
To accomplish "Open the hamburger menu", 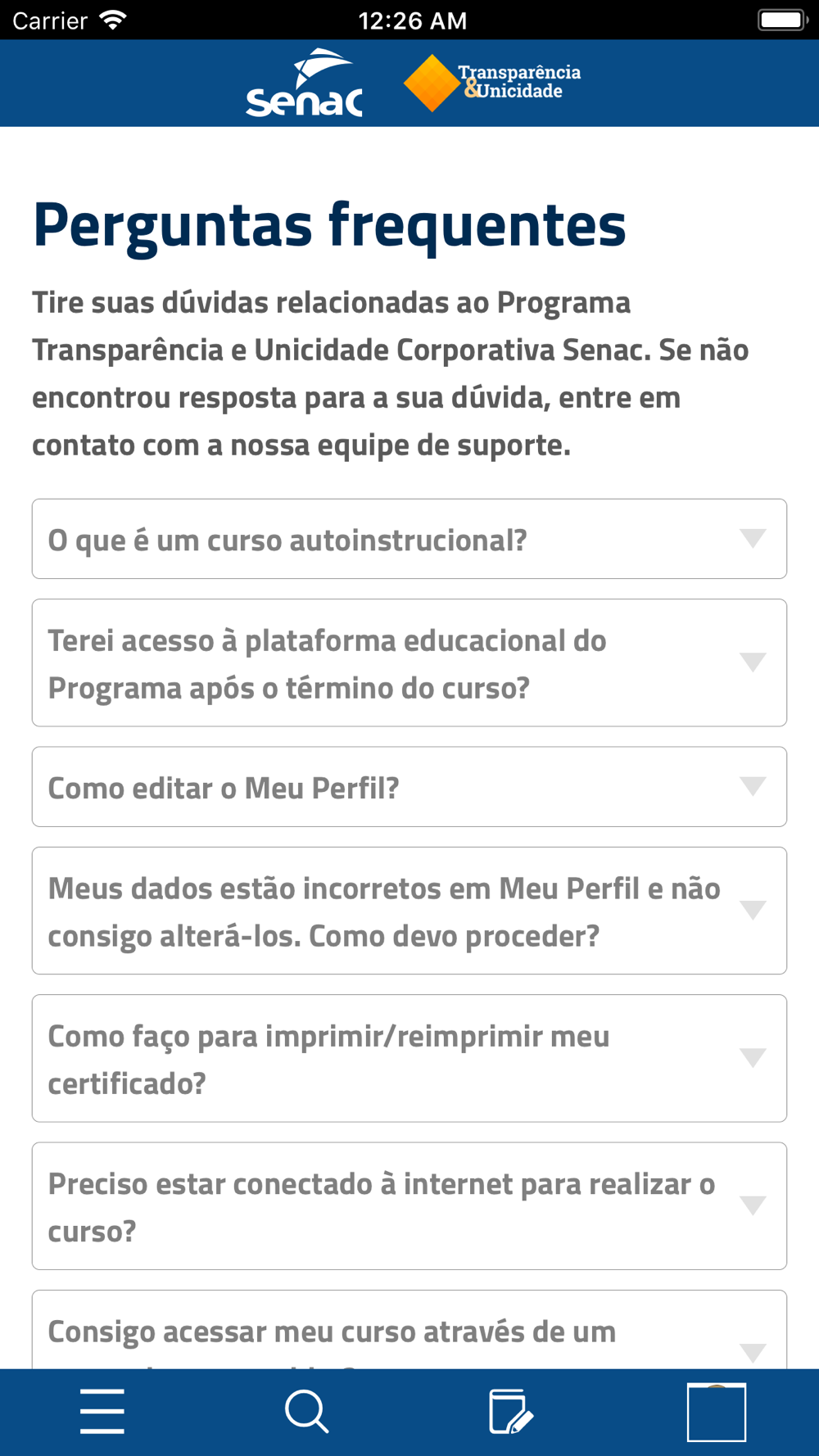I will (102, 1412).
